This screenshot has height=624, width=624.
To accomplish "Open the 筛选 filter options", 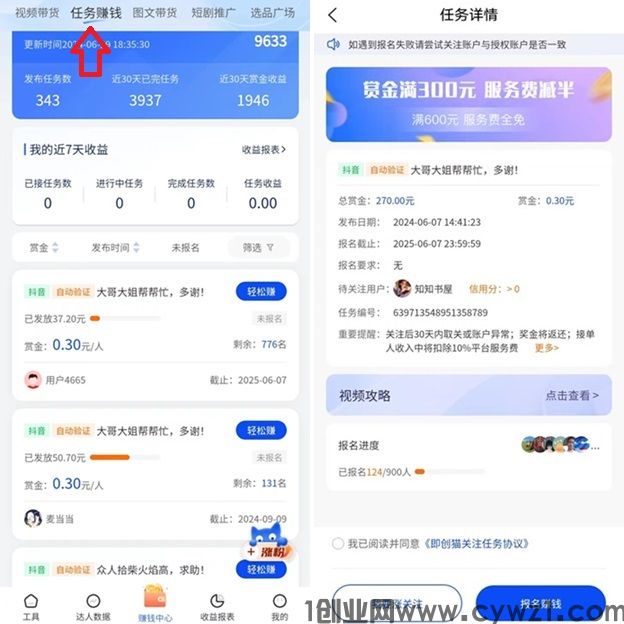I will pos(258,247).
